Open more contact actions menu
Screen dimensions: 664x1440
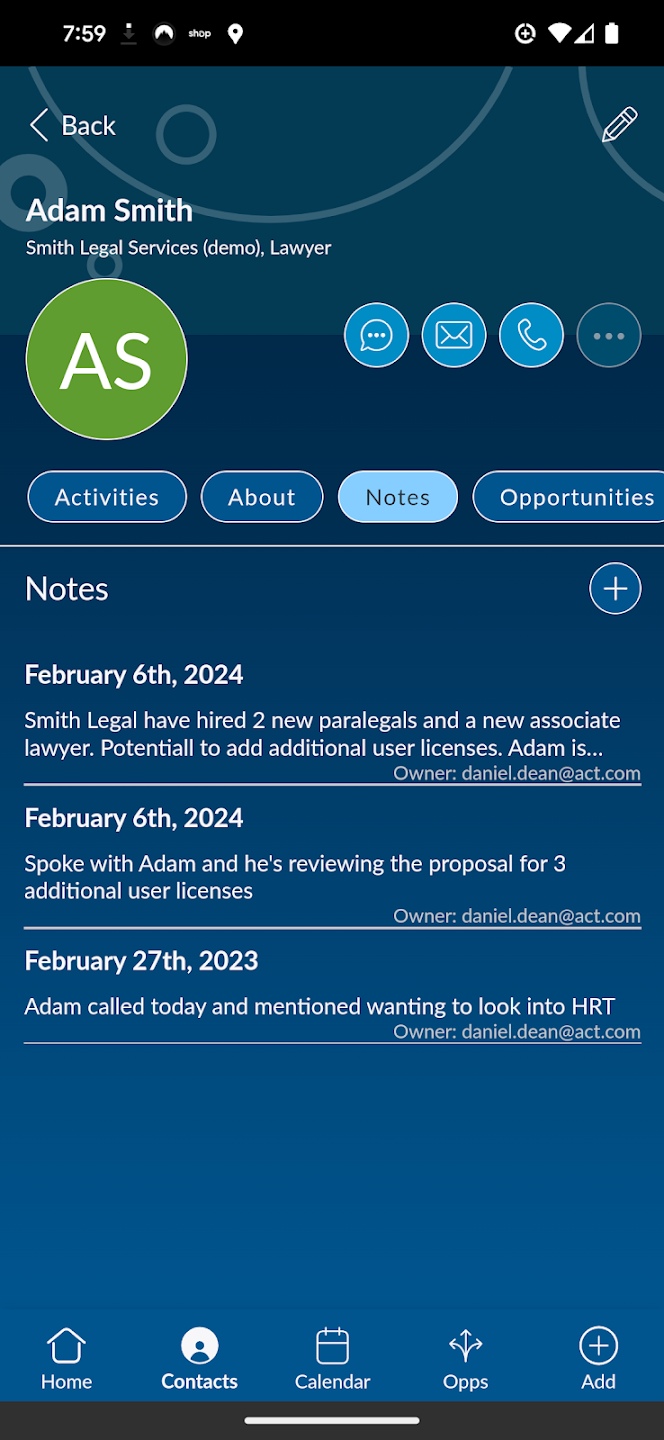point(608,336)
